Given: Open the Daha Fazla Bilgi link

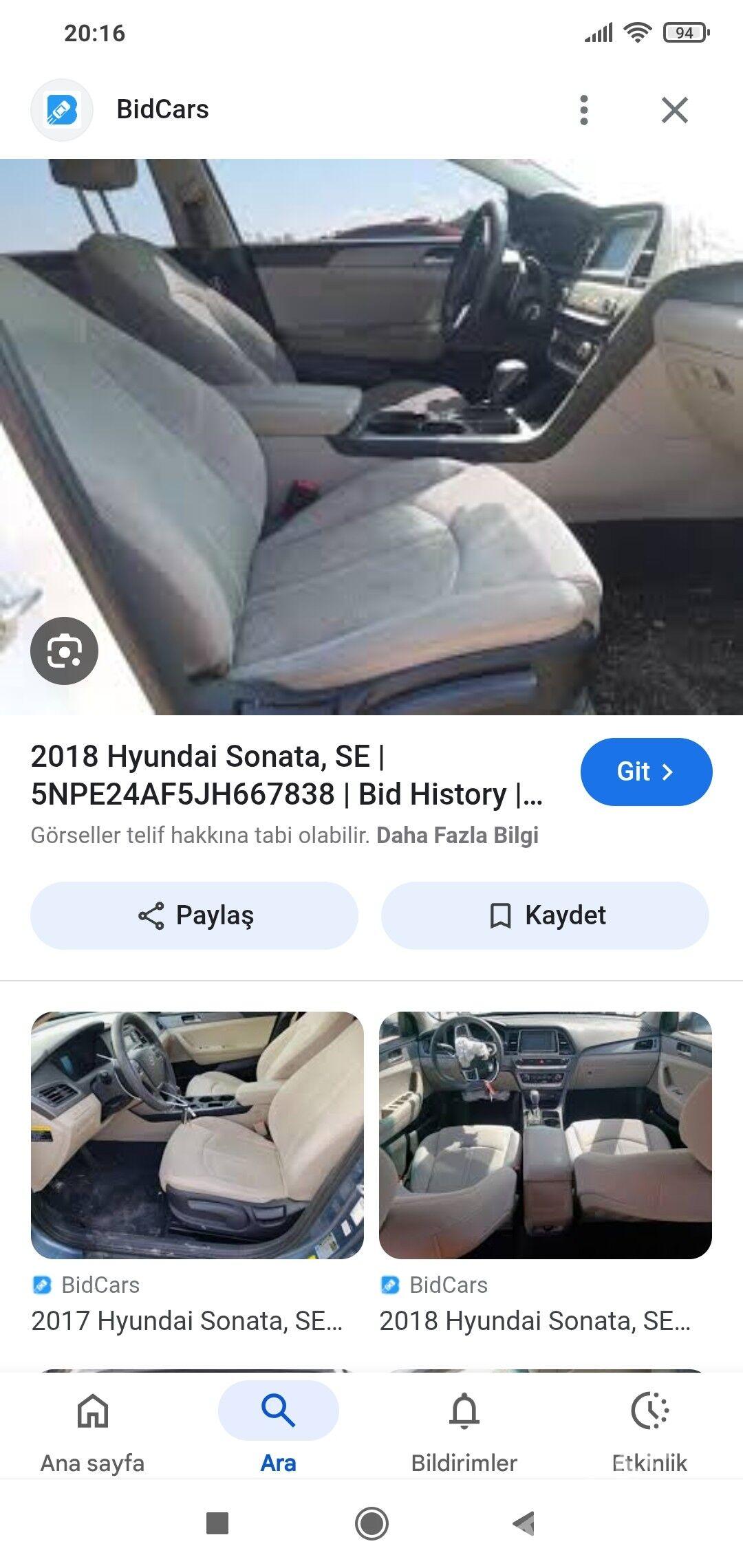Looking at the screenshot, I should coord(457,836).
